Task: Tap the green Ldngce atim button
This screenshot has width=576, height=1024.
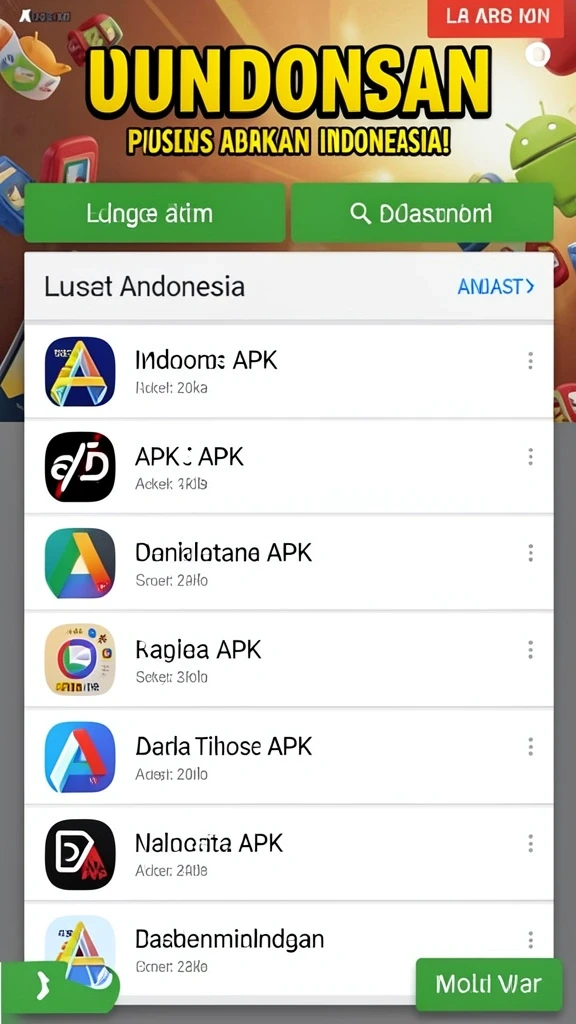Action: [x=154, y=213]
